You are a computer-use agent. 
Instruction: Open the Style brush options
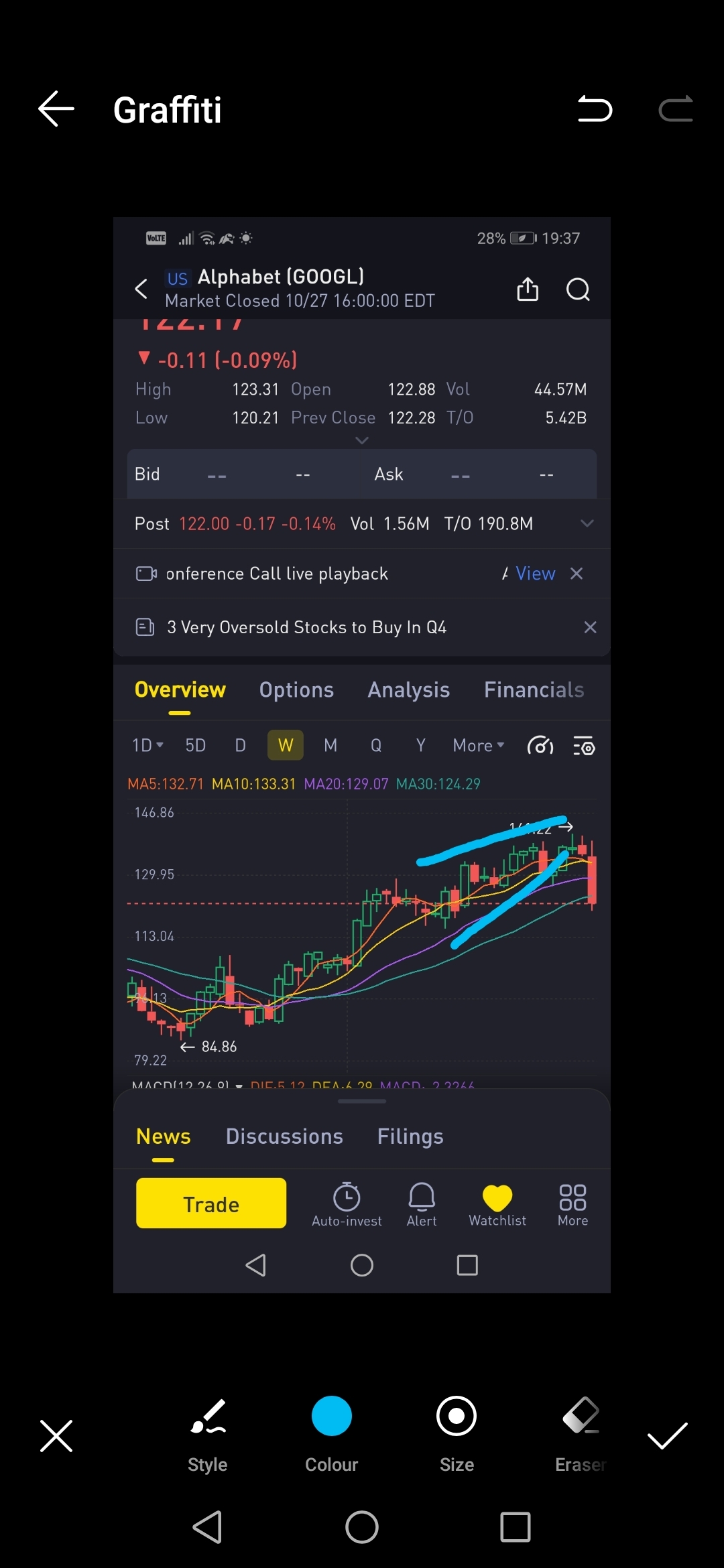point(208,1434)
